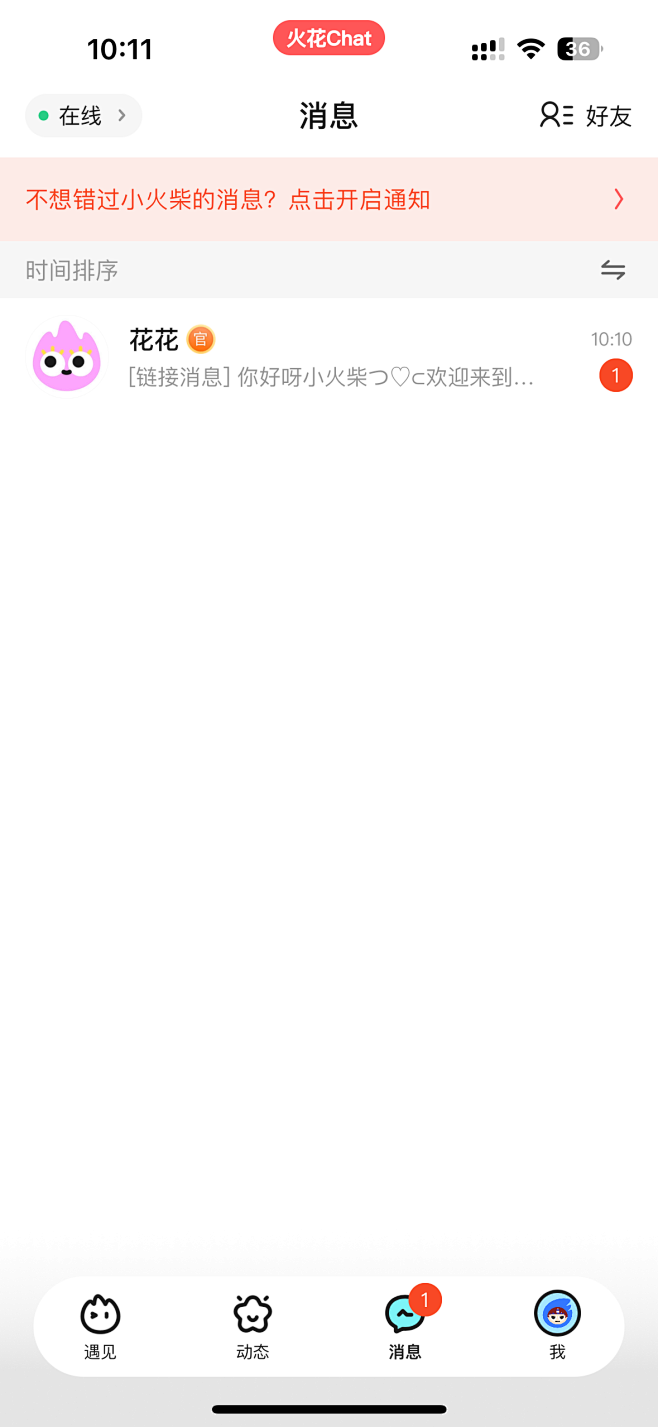Select the 消息 tab
Screen dimensions: 658x1427
coord(405,1326)
